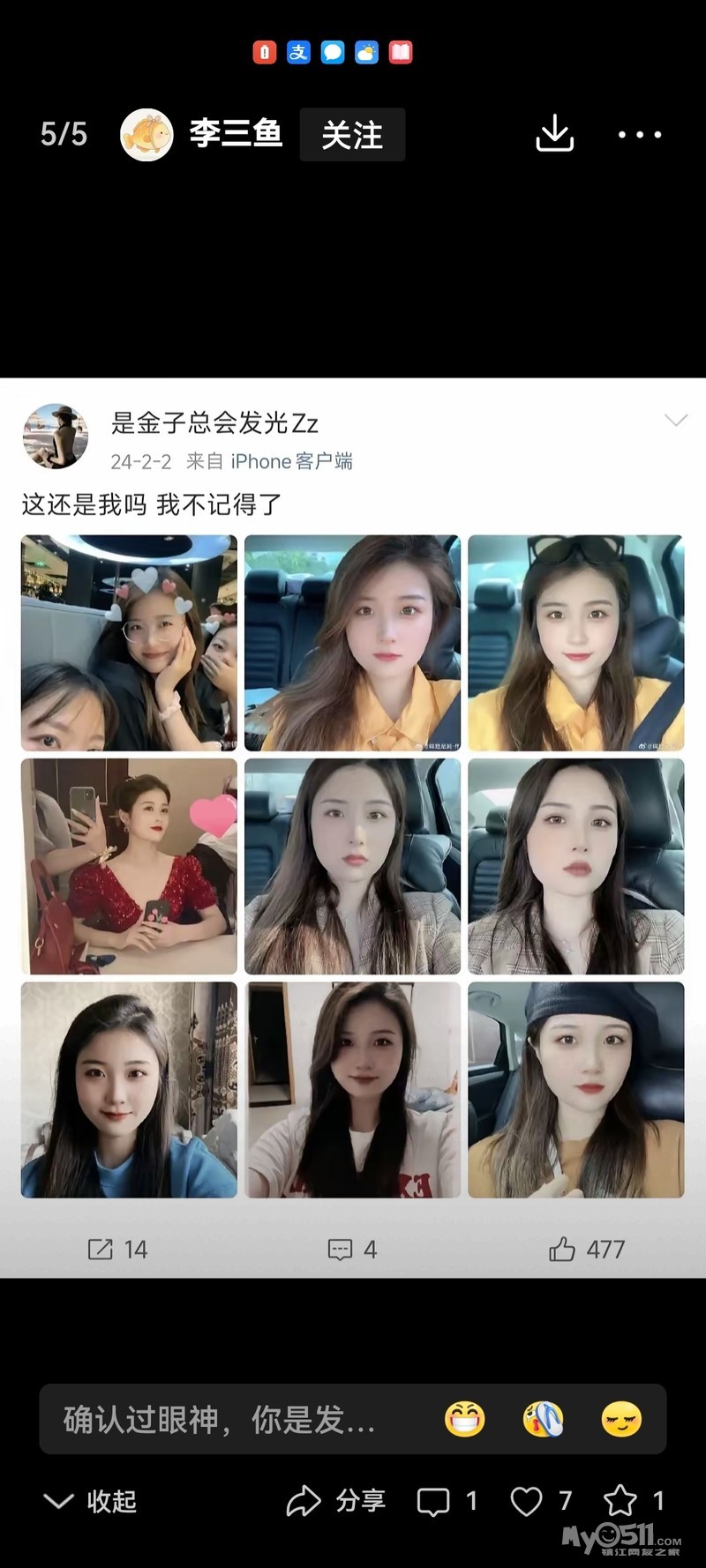Open the three-dot overflow menu
The width and height of the screenshot is (706, 1568).
pyautogui.click(x=639, y=135)
